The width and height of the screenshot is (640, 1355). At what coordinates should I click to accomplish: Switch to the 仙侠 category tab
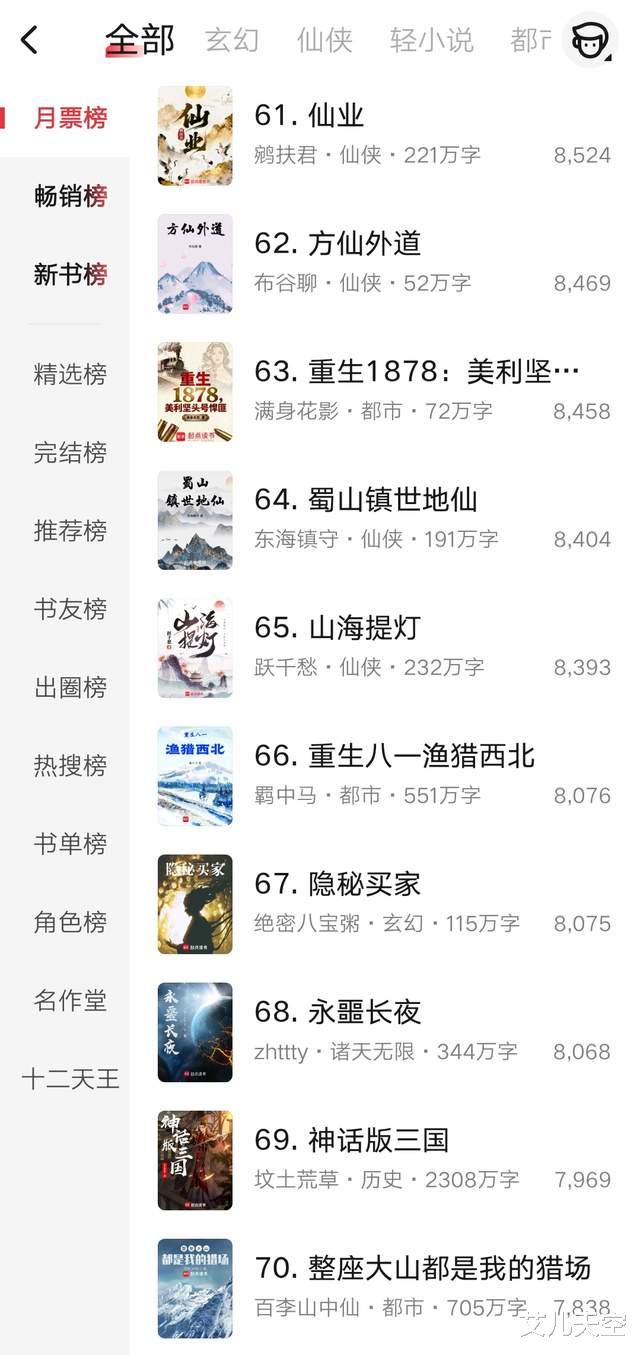click(x=324, y=40)
